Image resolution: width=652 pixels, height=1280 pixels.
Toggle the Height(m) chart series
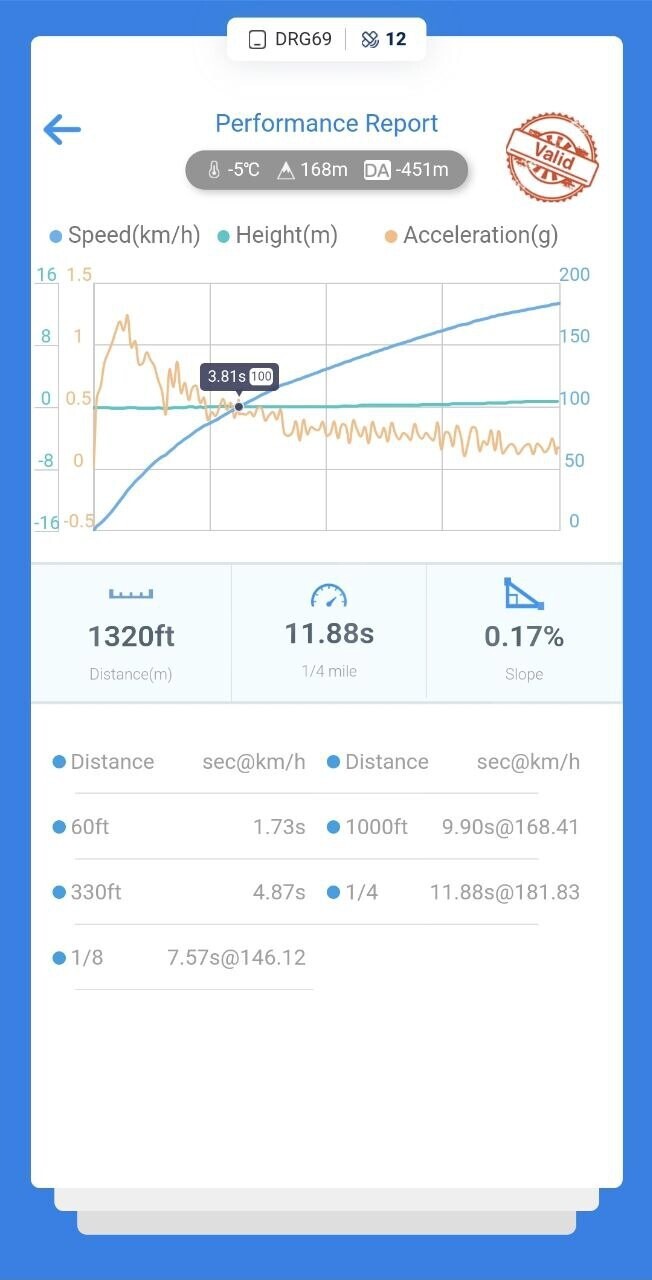tap(277, 236)
